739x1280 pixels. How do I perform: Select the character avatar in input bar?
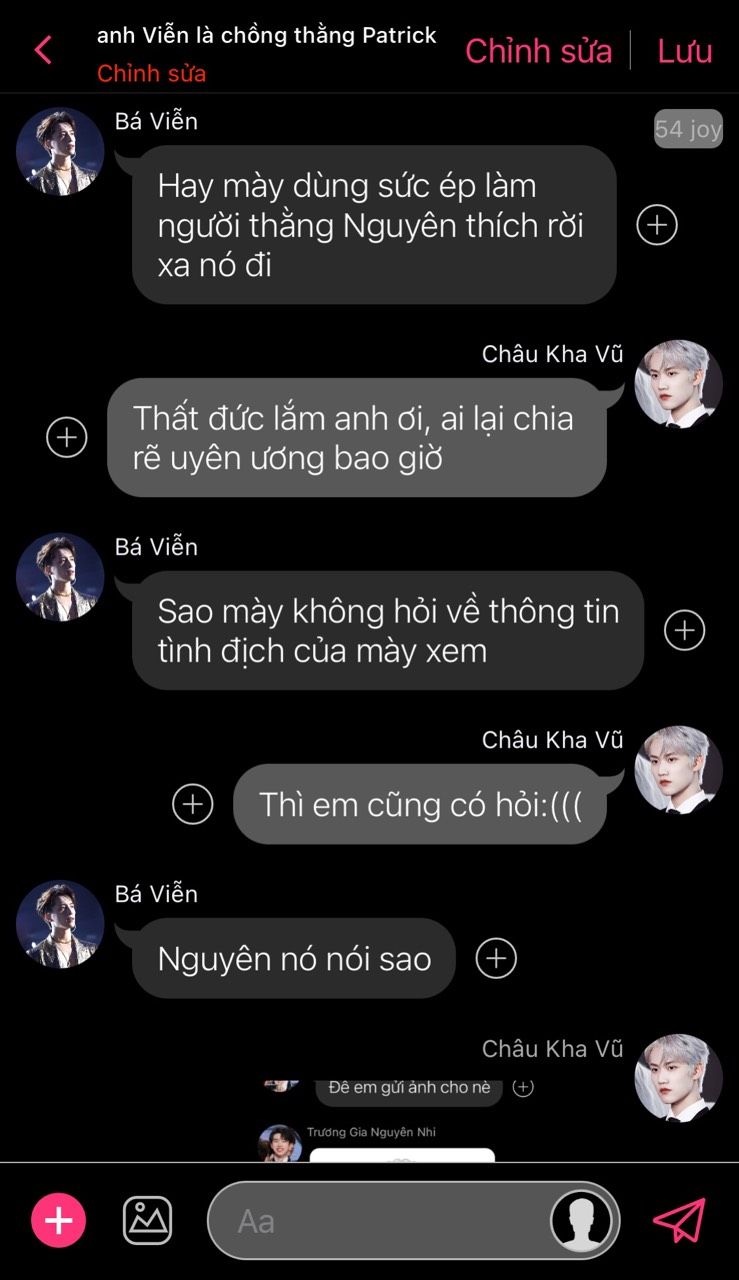tap(582, 1221)
